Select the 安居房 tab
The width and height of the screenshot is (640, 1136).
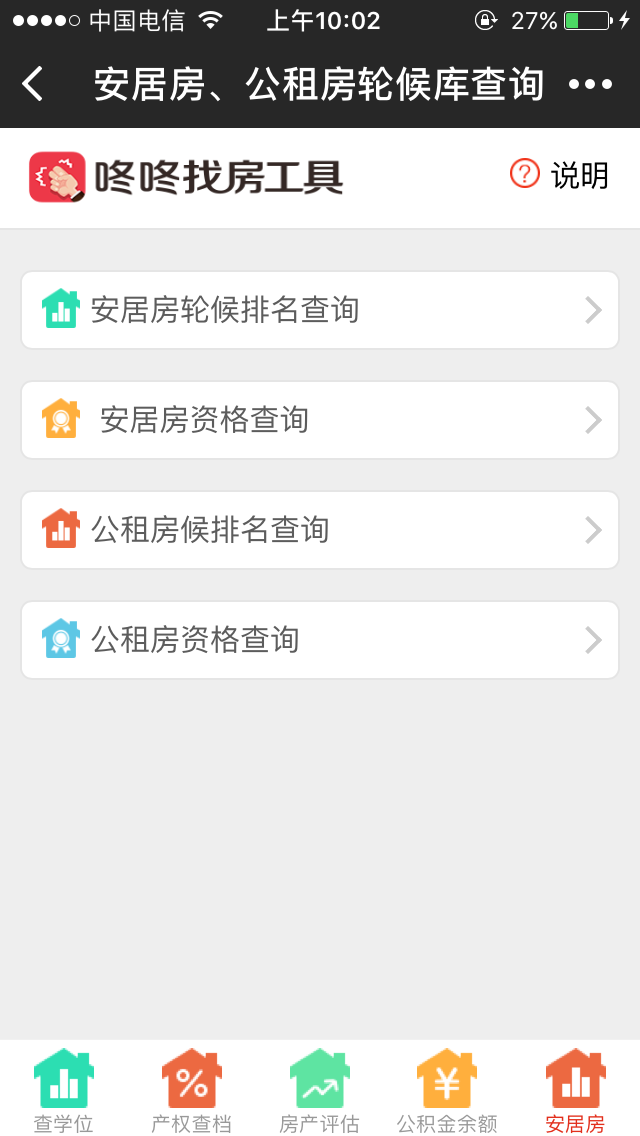[575, 1090]
